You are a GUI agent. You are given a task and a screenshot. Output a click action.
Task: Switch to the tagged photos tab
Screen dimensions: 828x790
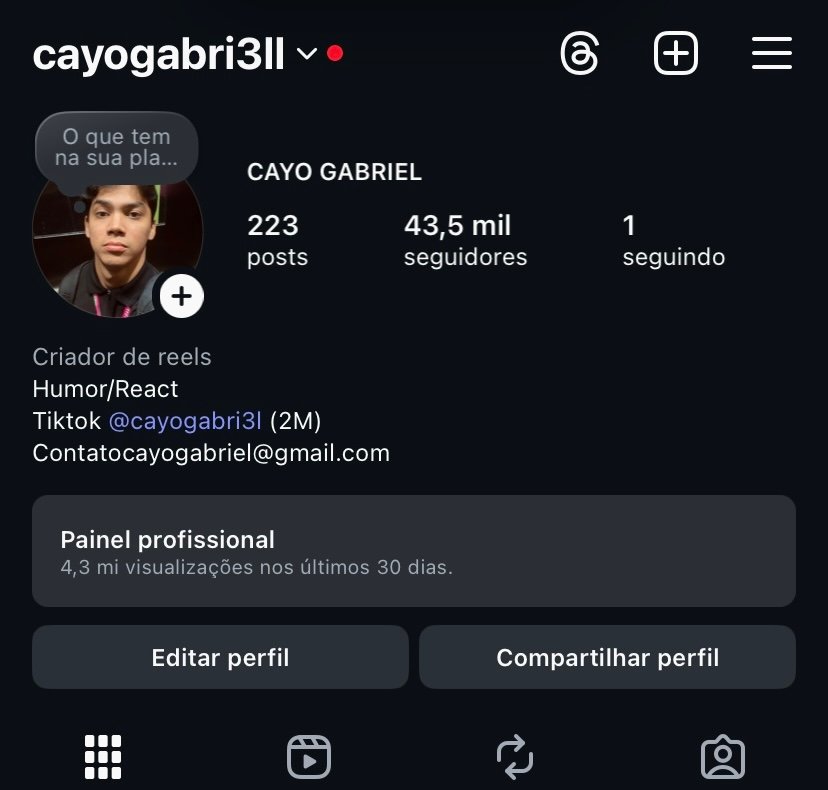[723, 757]
